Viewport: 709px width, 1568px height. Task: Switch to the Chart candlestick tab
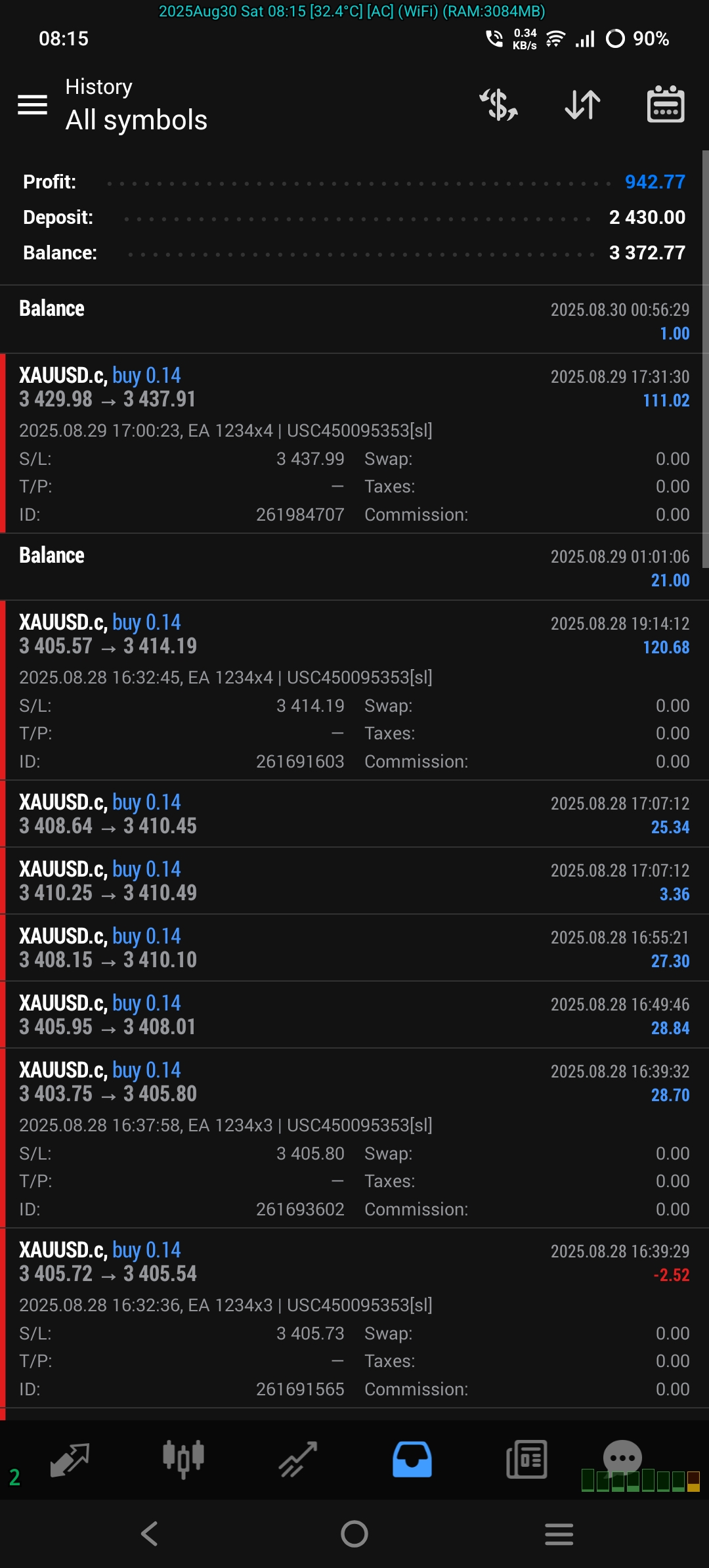(x=183, y=1460)
